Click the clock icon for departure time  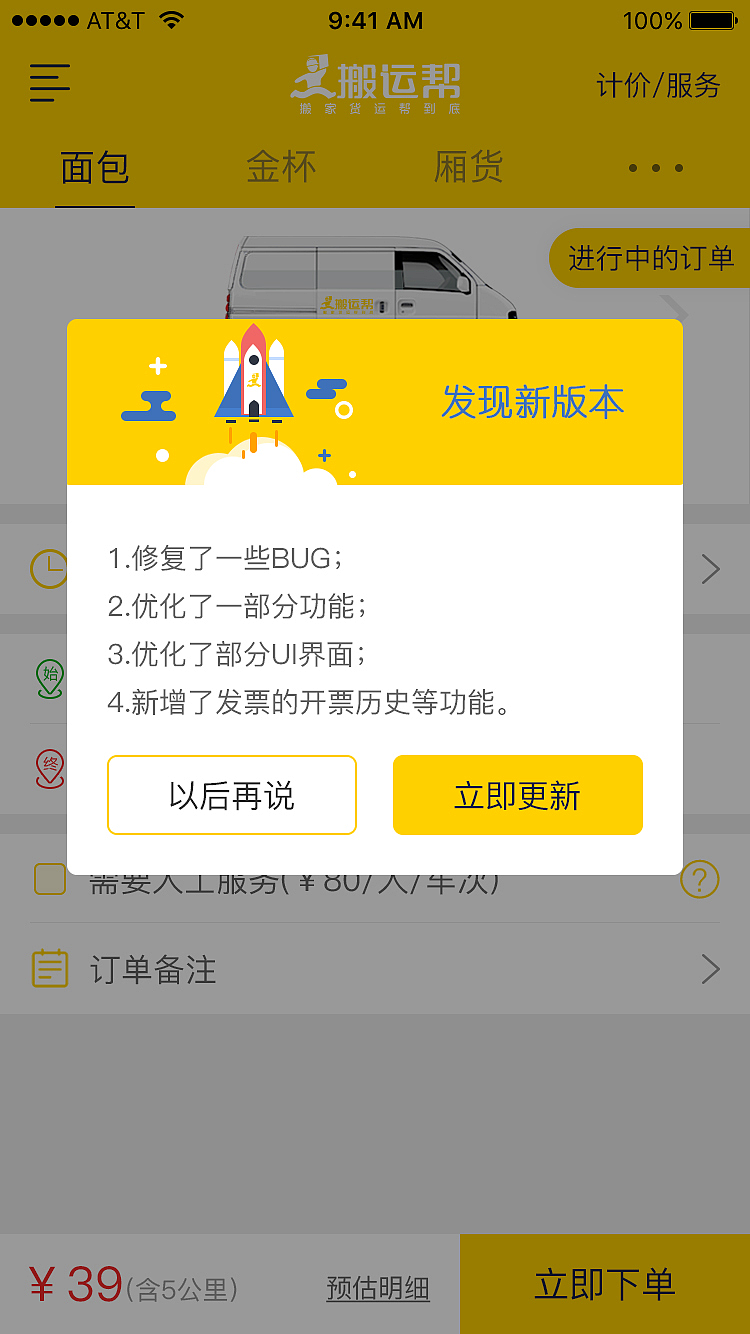coord(49,569)
